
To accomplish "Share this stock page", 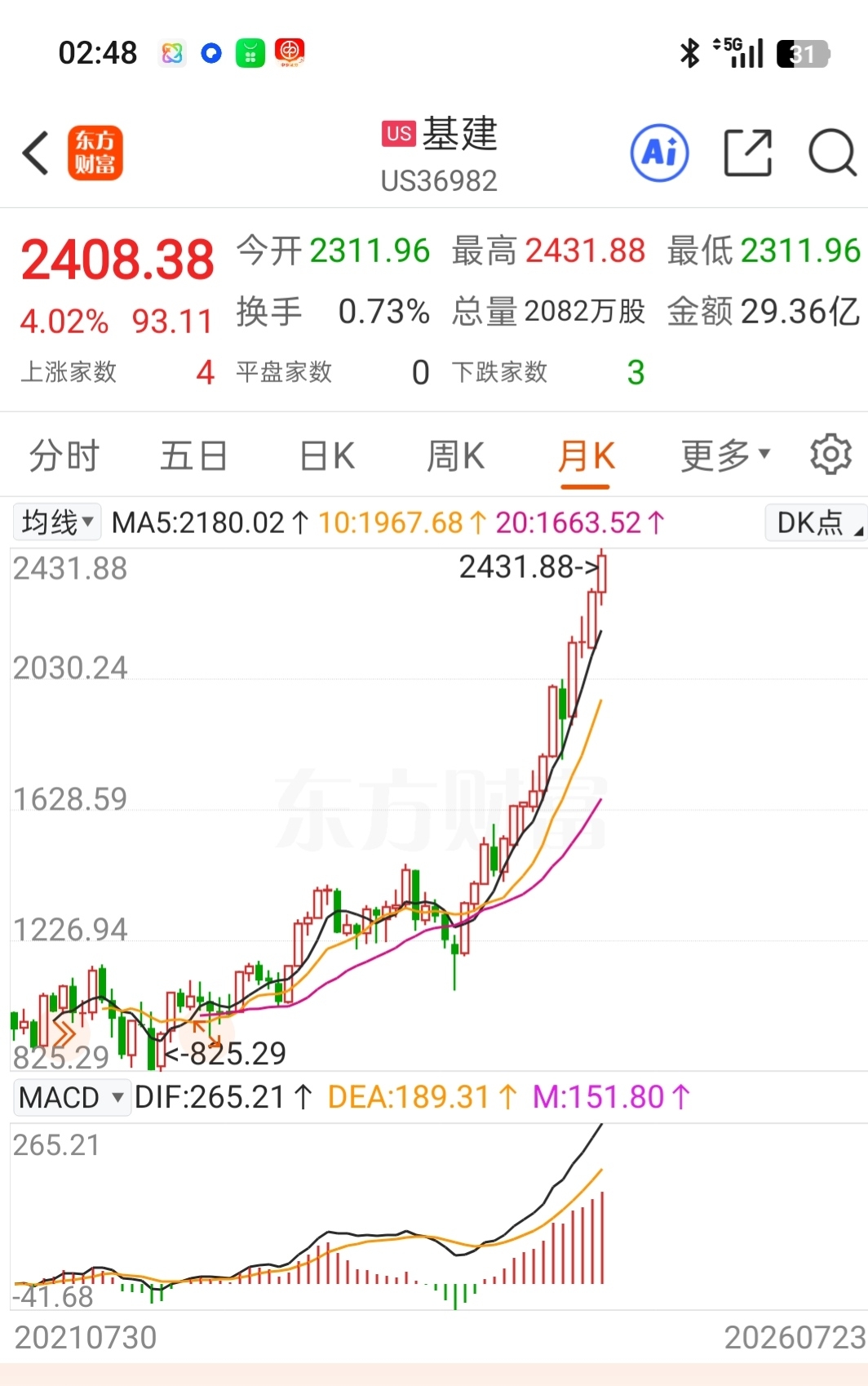I will 748,153.
